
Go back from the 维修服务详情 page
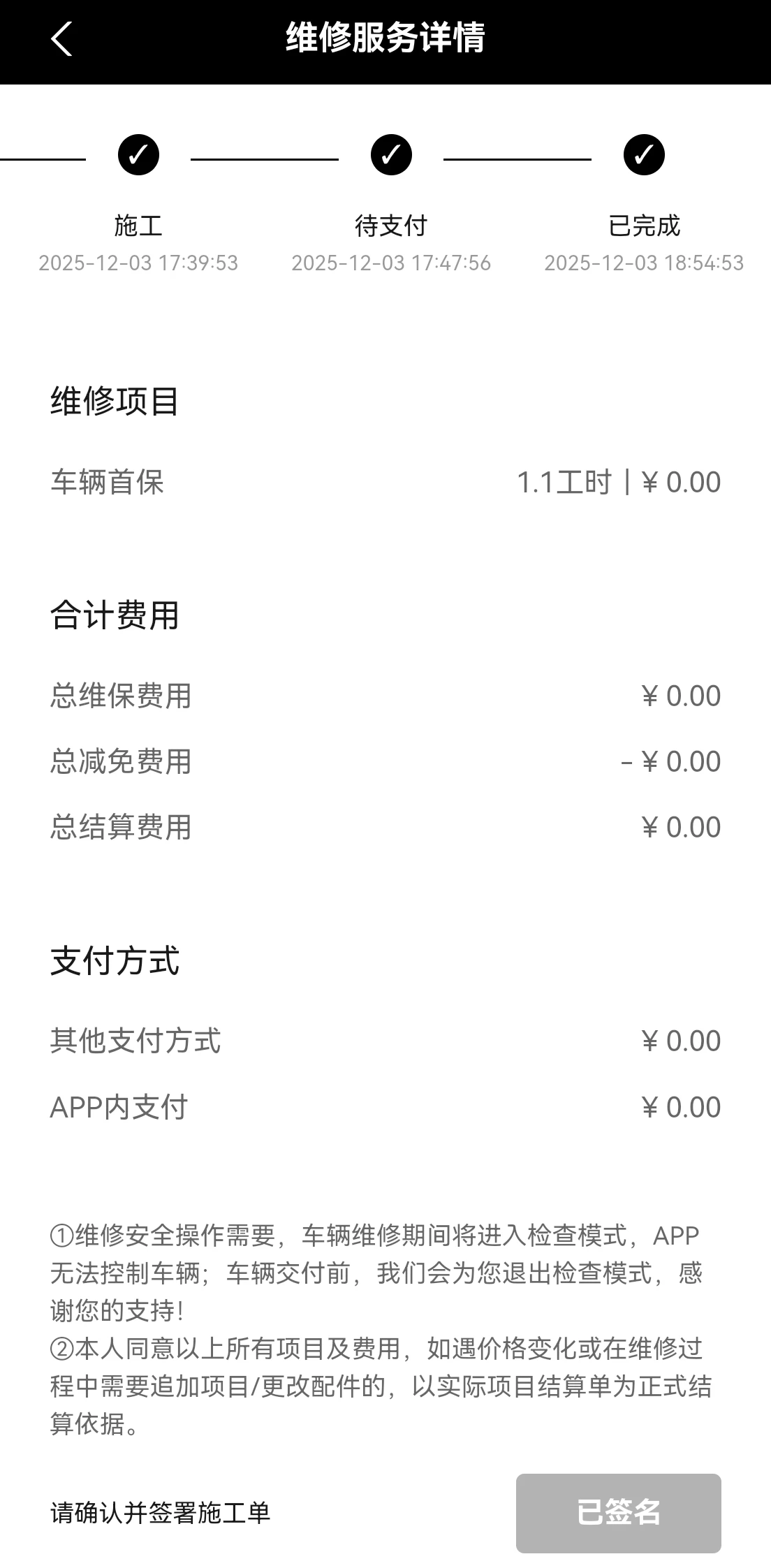[61, 38]
